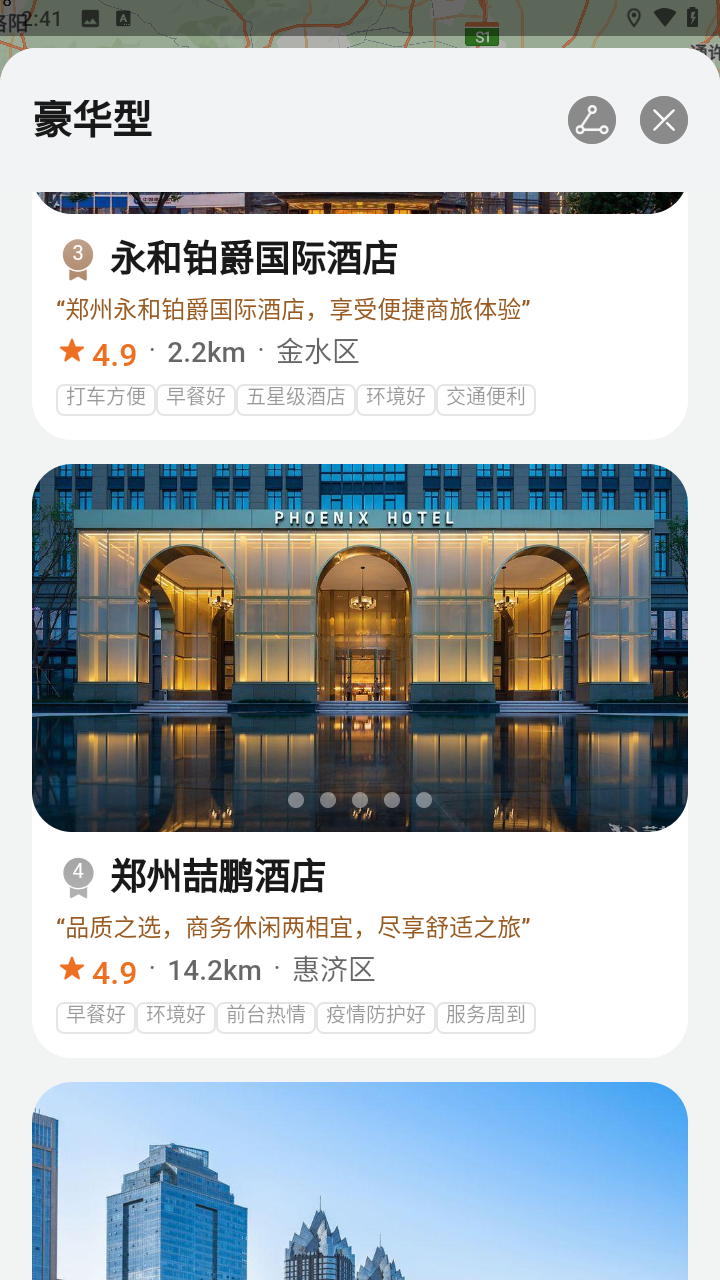Select the third carousel dot on Phoenix Hotel photo

[x=360, y=800]
